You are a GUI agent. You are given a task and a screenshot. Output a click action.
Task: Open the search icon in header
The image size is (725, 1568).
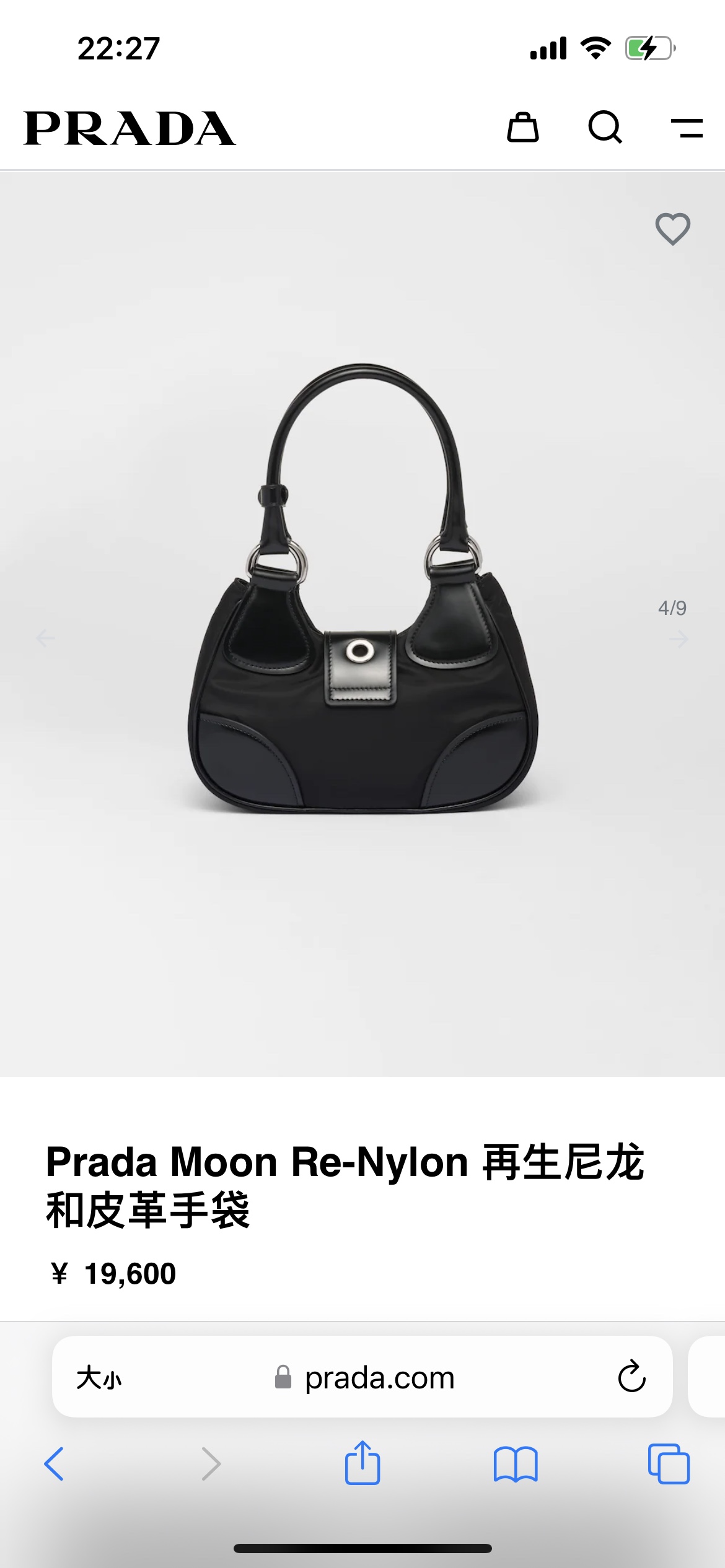pos(605,128)
